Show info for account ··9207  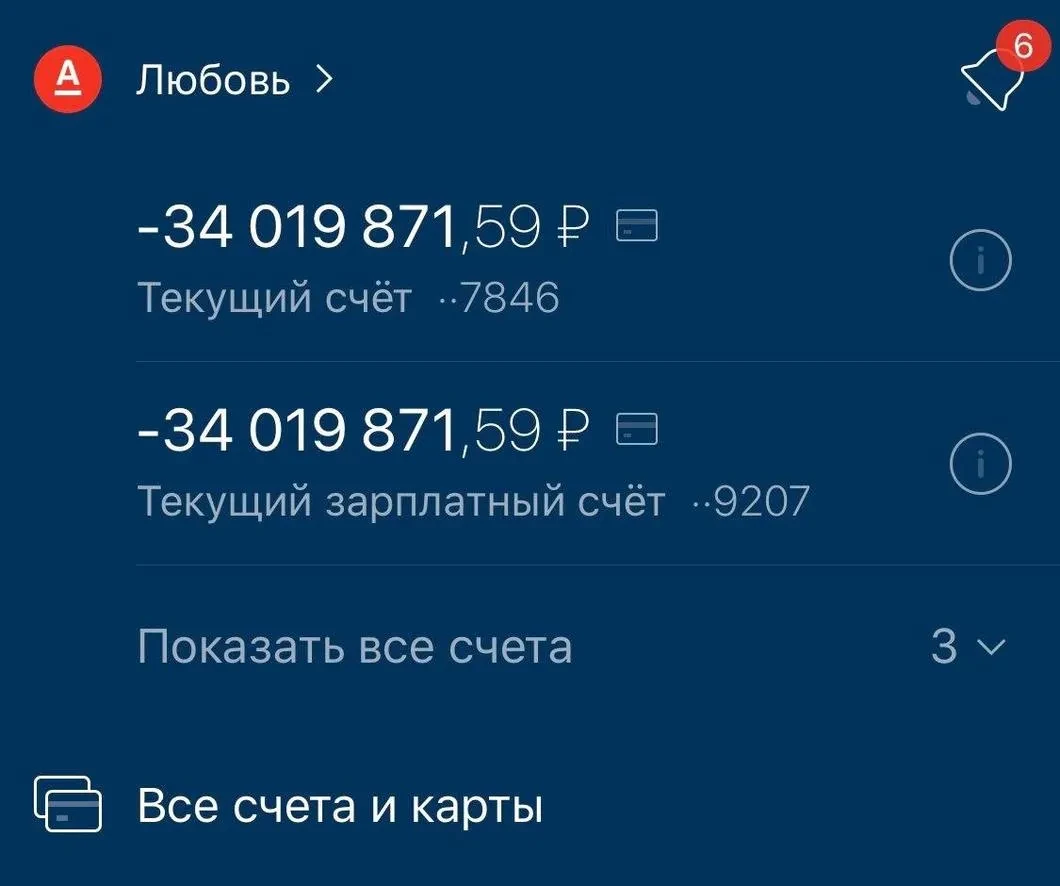click(x=980, y=466)
